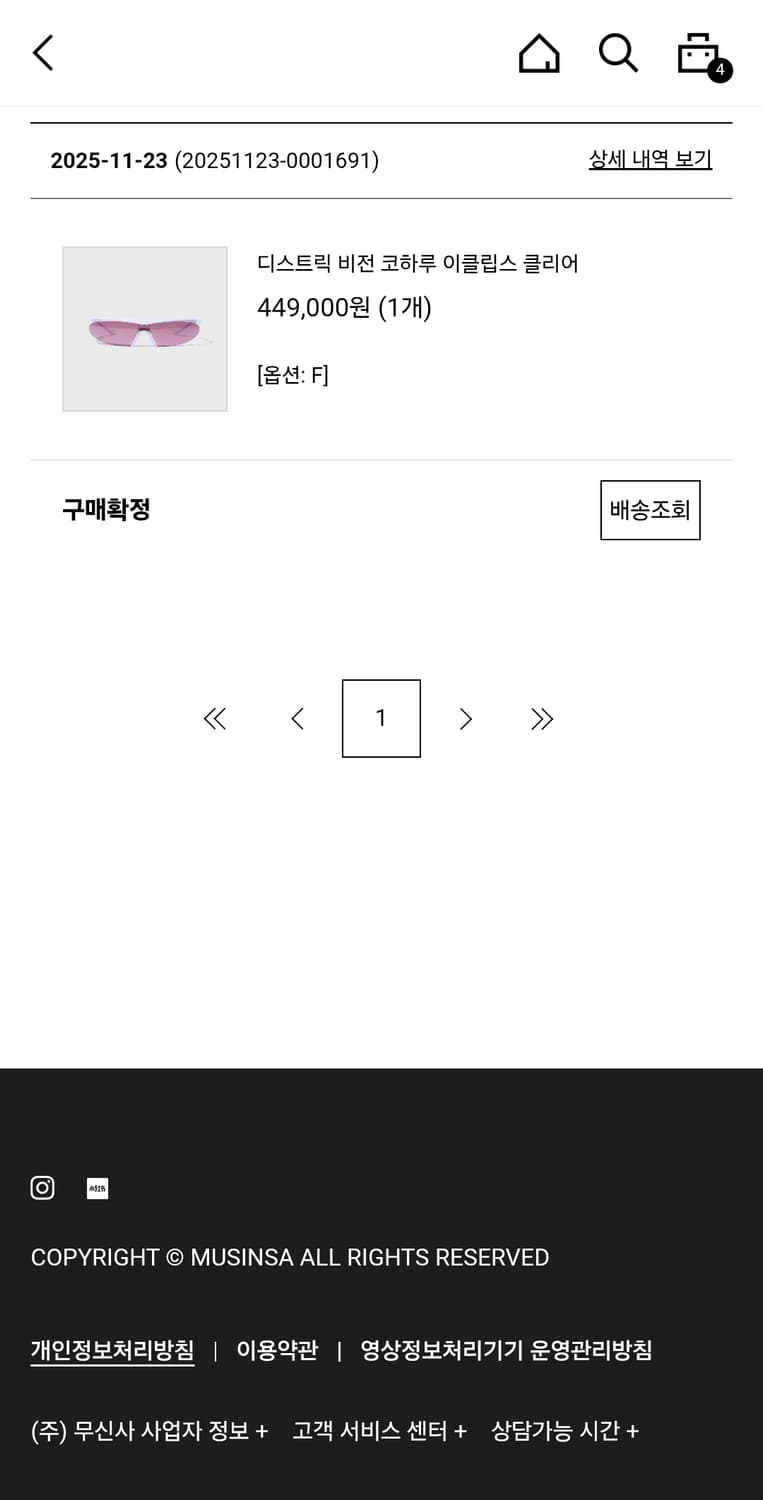Screen dimensions: 763x1500
Task: Open the 상세 내역 보기 link
Action: coord(649,160)
